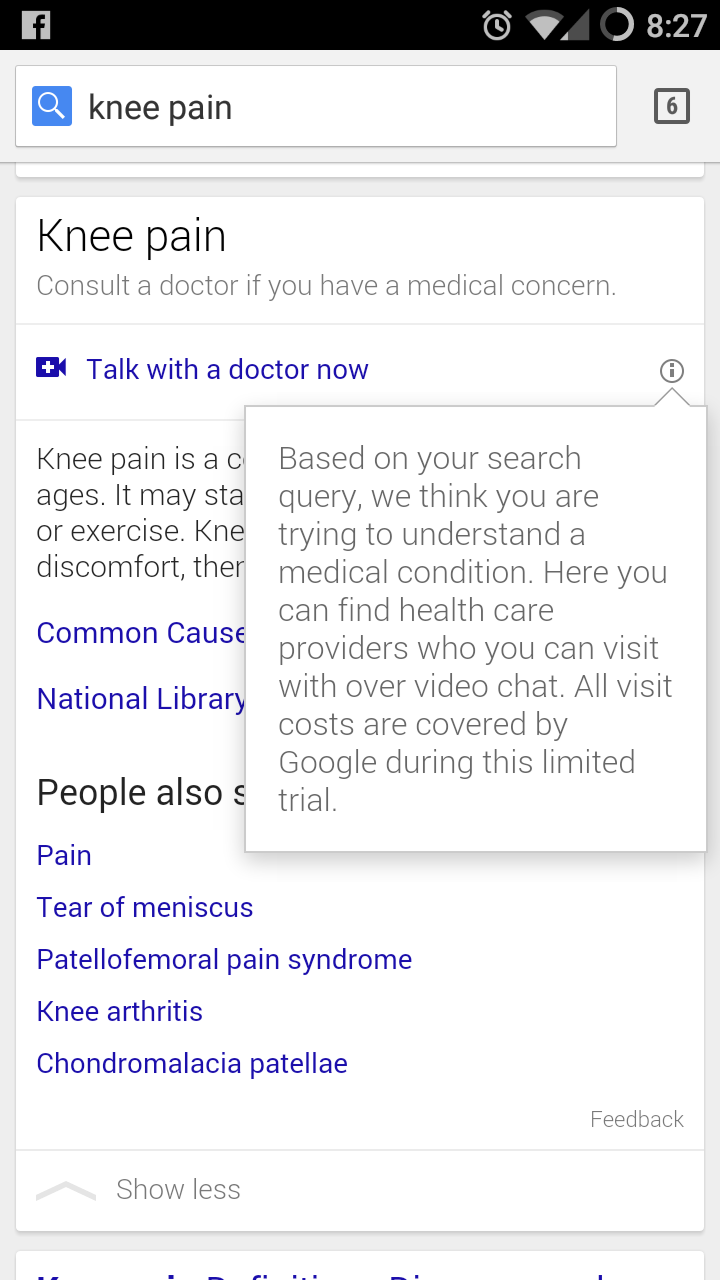Open Tear of meniscus result

pyautogui.click(x=144, y=907)
